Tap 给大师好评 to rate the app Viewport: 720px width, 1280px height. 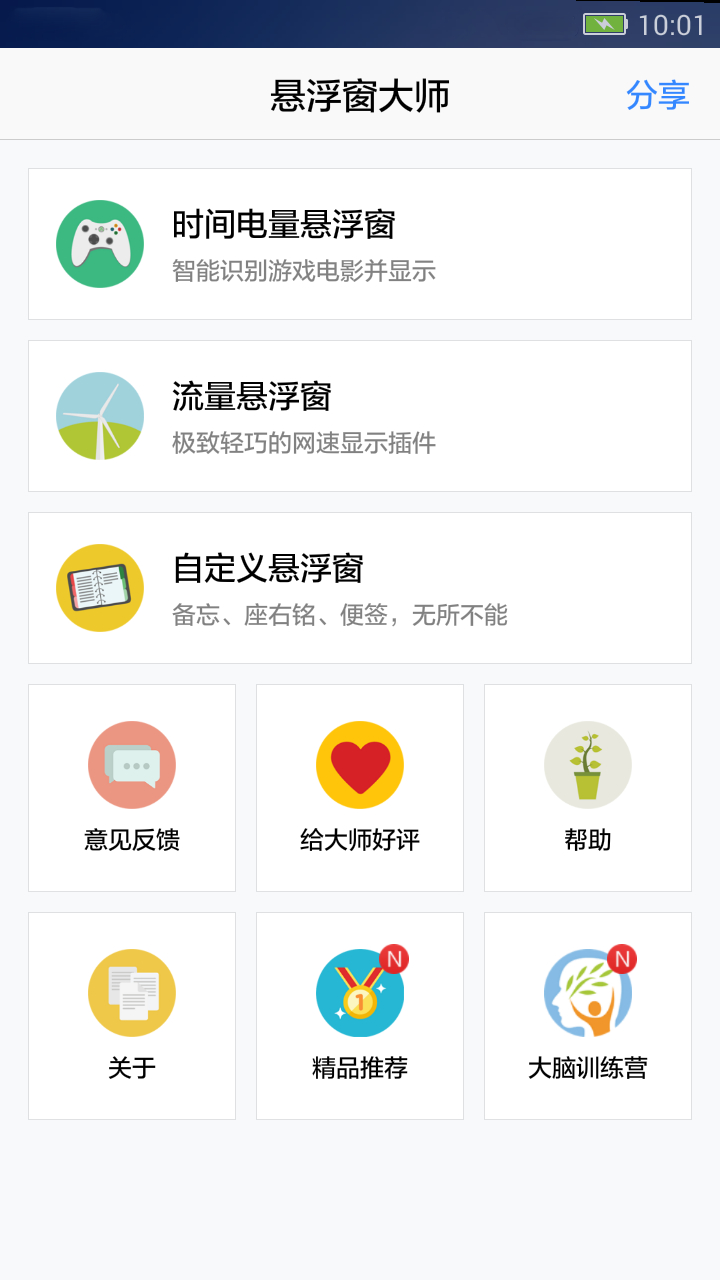pyautogui.click(x=360, y=788)
